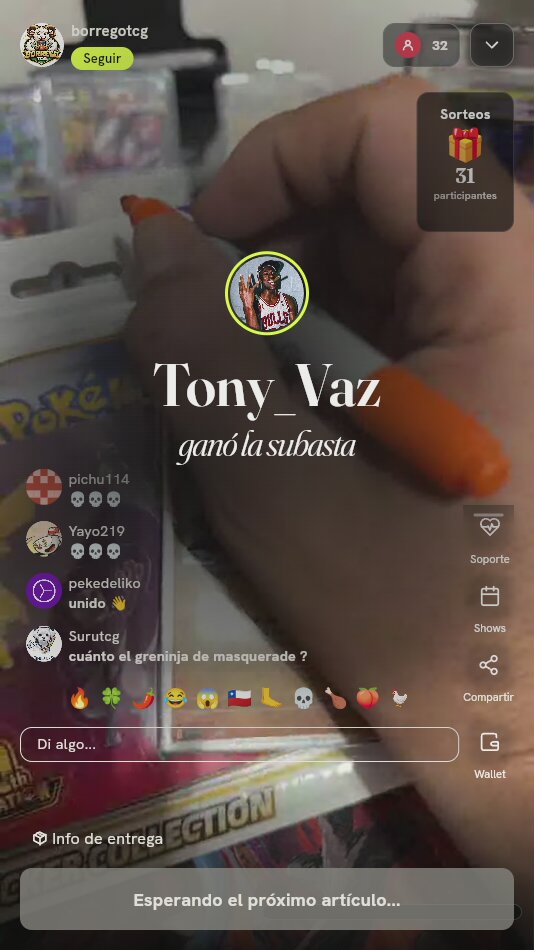
Task: Share the stream via Compartir
Action: tap(489, 677)
